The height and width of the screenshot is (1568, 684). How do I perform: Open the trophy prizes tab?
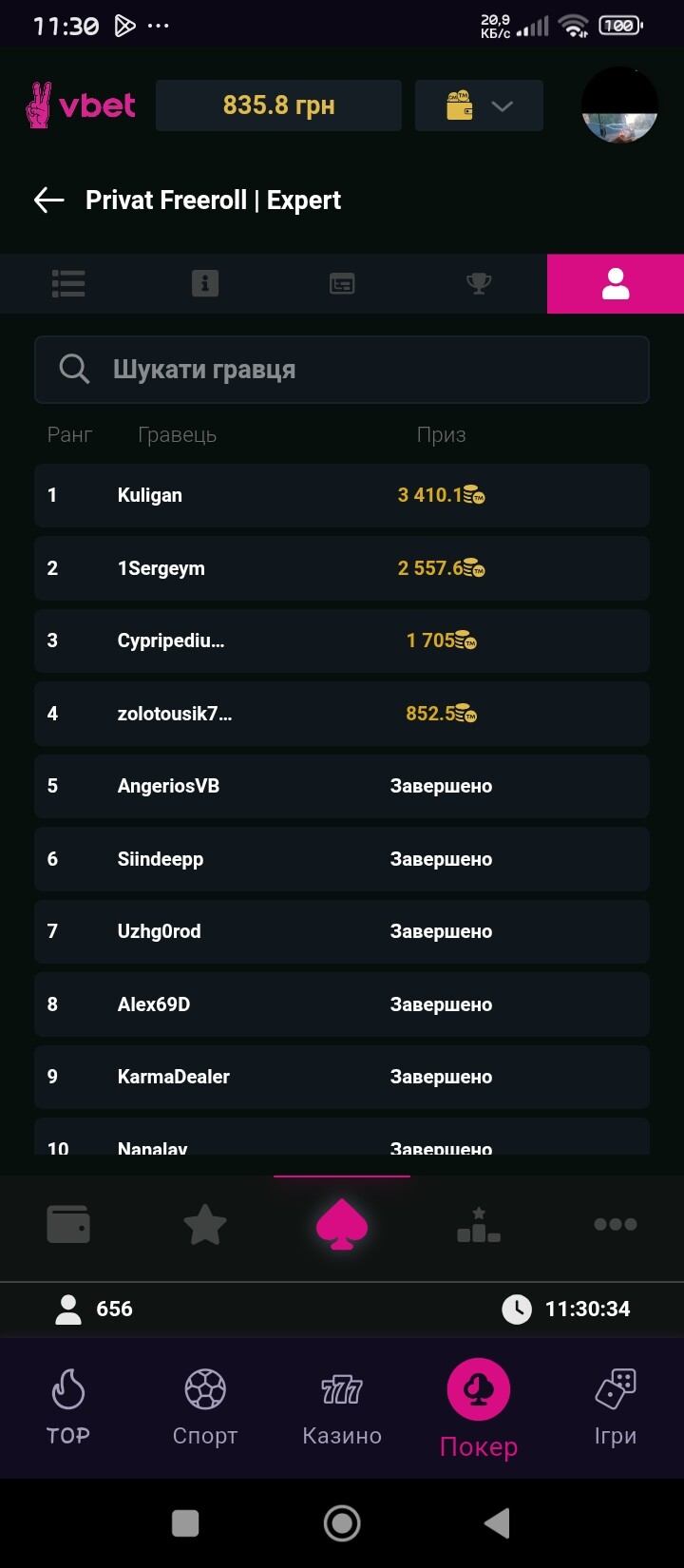coord(479,283)
